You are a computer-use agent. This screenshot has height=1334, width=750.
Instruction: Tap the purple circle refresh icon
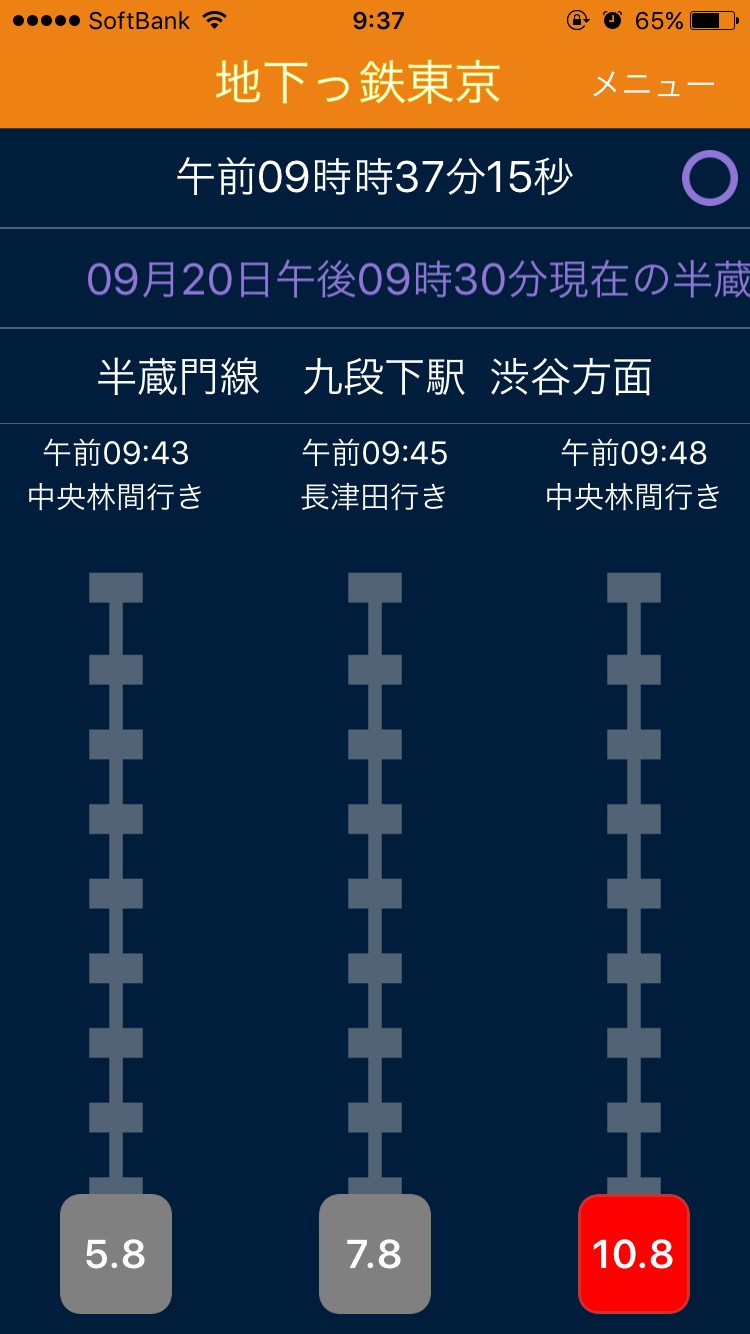click(x=709, y=179)
